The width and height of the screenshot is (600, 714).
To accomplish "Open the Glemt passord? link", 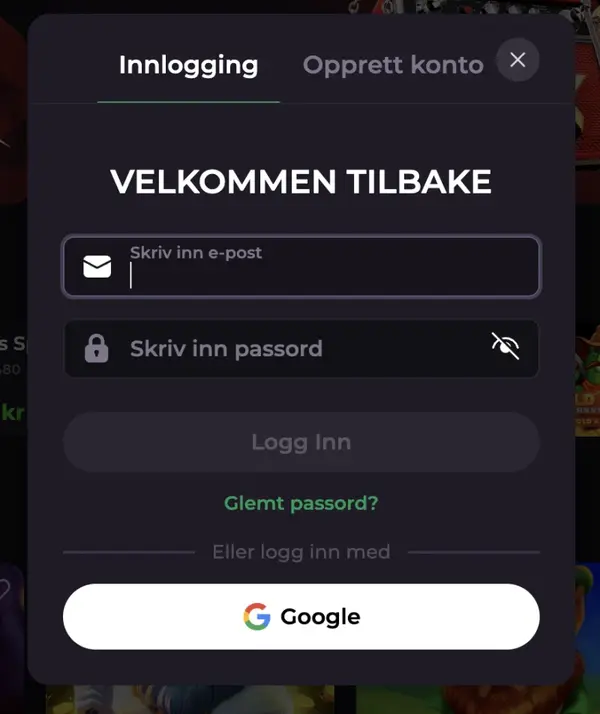I will coord(301,503).
